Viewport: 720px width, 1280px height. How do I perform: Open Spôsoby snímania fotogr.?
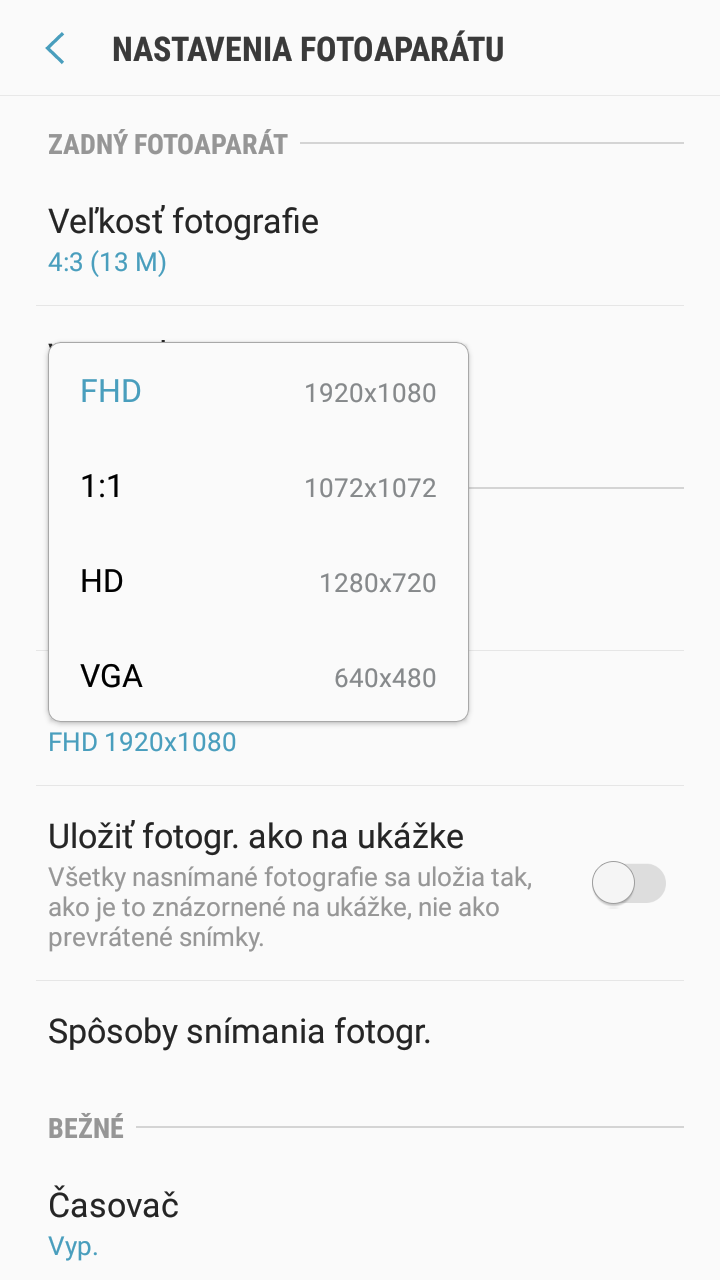click(x=360, y=1032)
